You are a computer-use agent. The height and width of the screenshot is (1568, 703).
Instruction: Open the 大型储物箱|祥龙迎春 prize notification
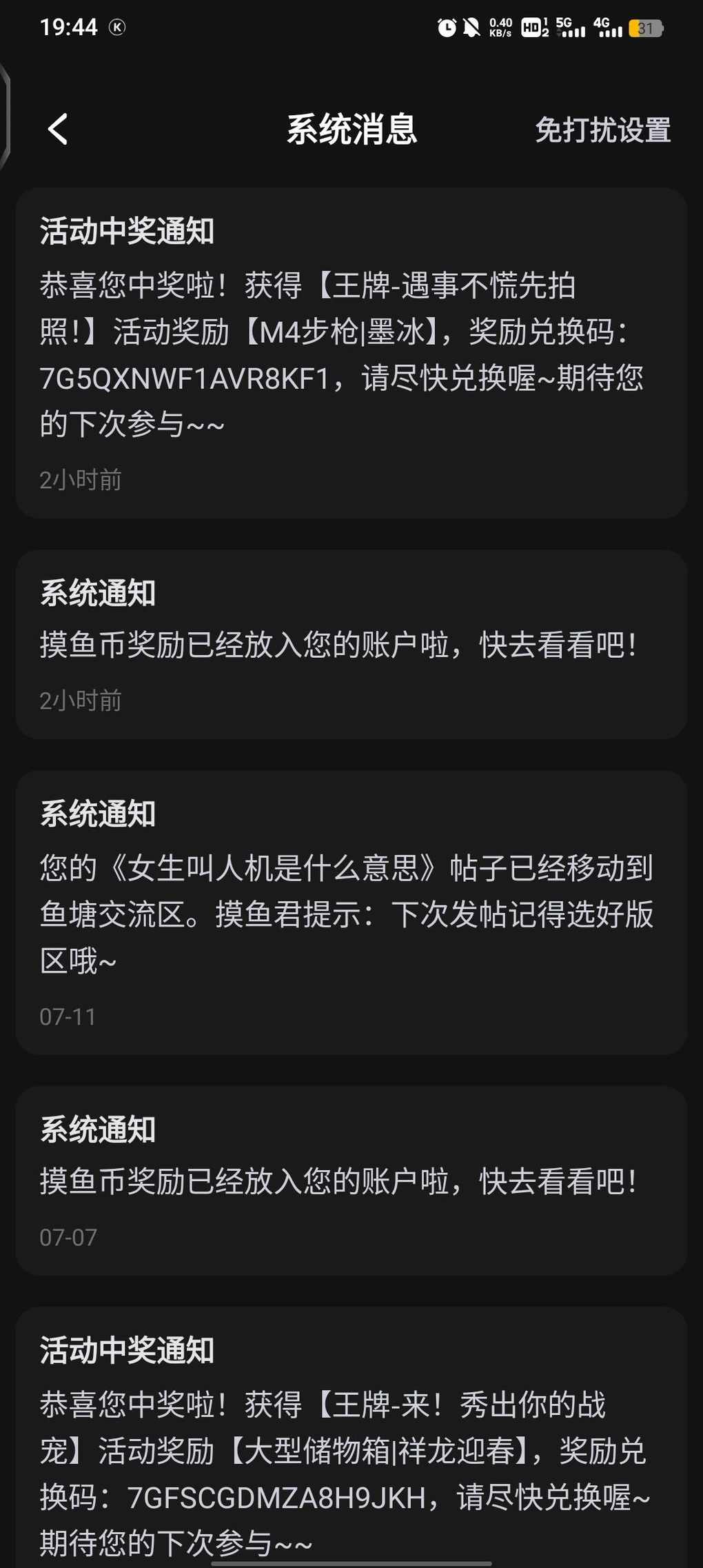tap(351, 1437)
